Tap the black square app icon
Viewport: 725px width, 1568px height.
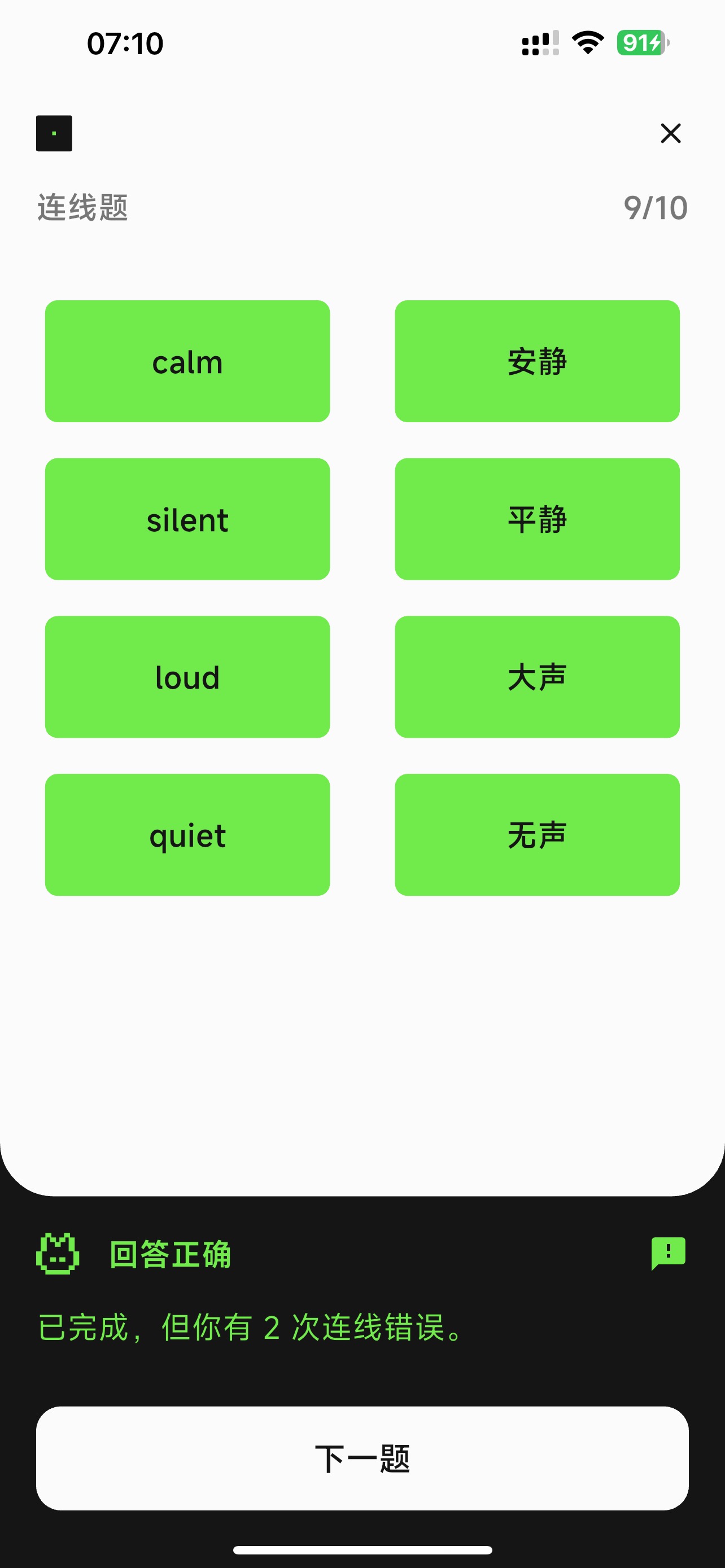54,133
